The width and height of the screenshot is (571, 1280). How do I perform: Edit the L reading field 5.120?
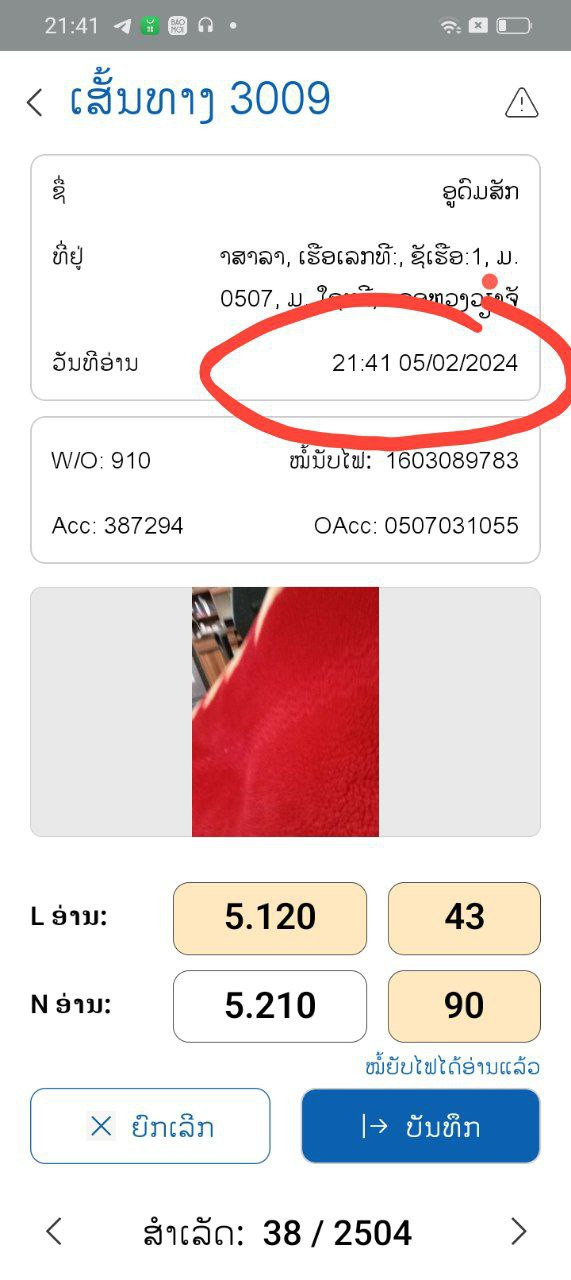270,918
